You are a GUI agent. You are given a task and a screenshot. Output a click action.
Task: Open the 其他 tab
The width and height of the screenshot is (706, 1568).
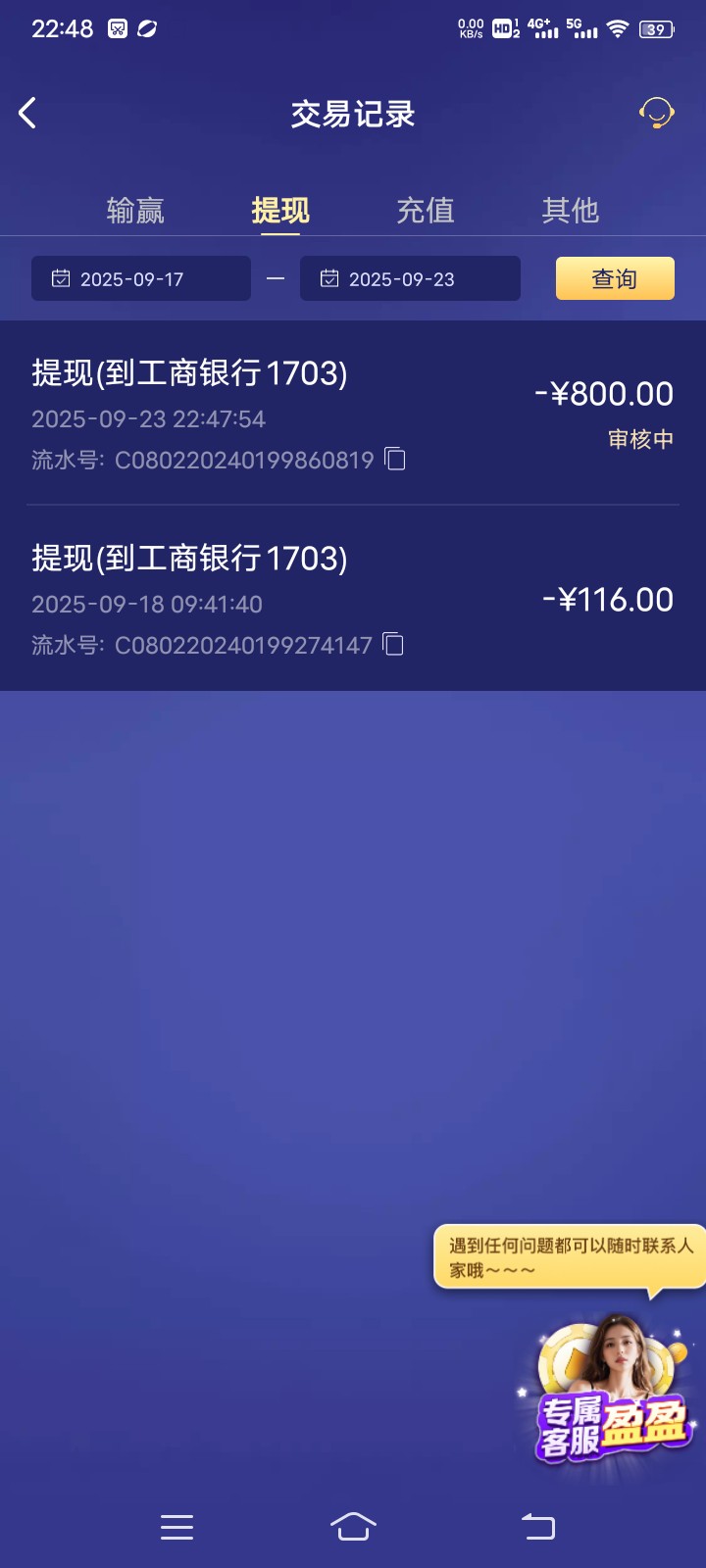(570, 210)
